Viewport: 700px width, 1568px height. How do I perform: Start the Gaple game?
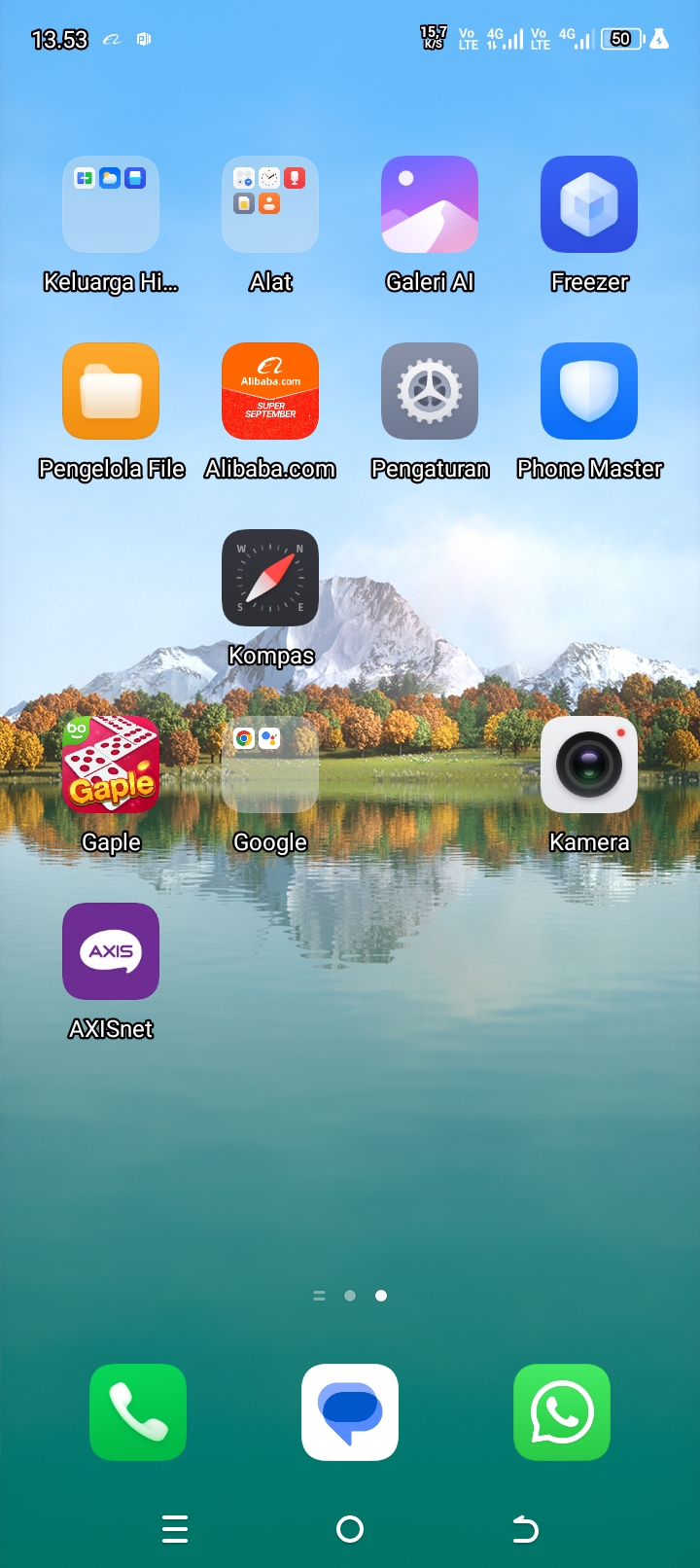tap(111, 765)
